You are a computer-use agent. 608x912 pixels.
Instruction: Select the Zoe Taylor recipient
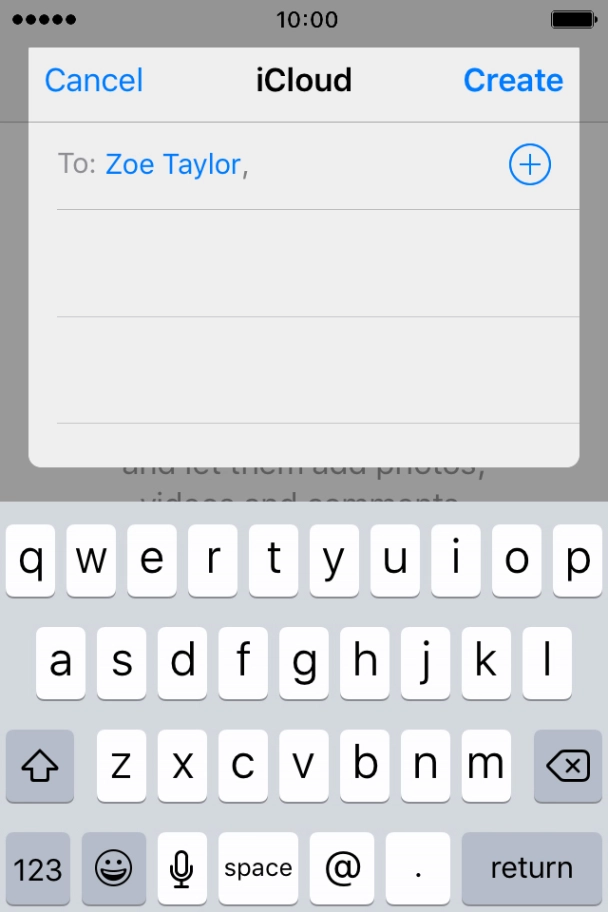click(173, 164)
